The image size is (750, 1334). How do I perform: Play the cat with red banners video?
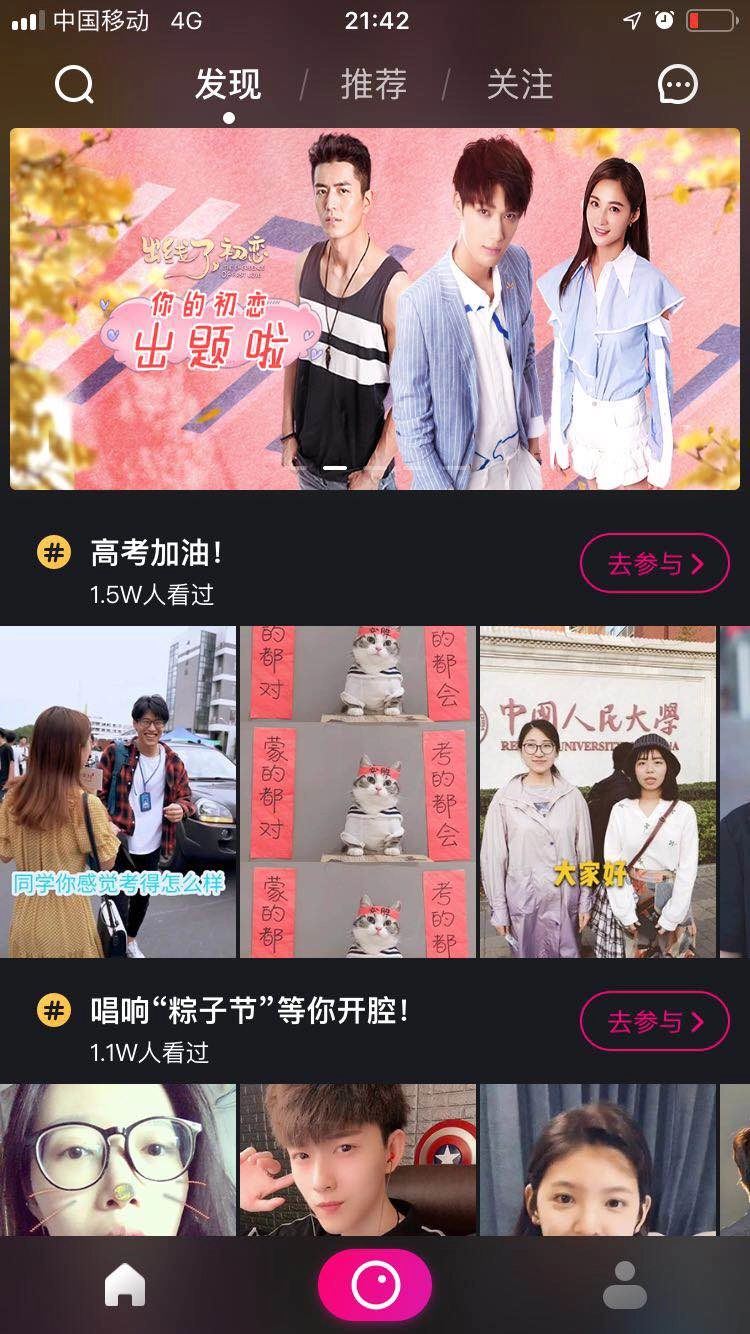point(358,791)
